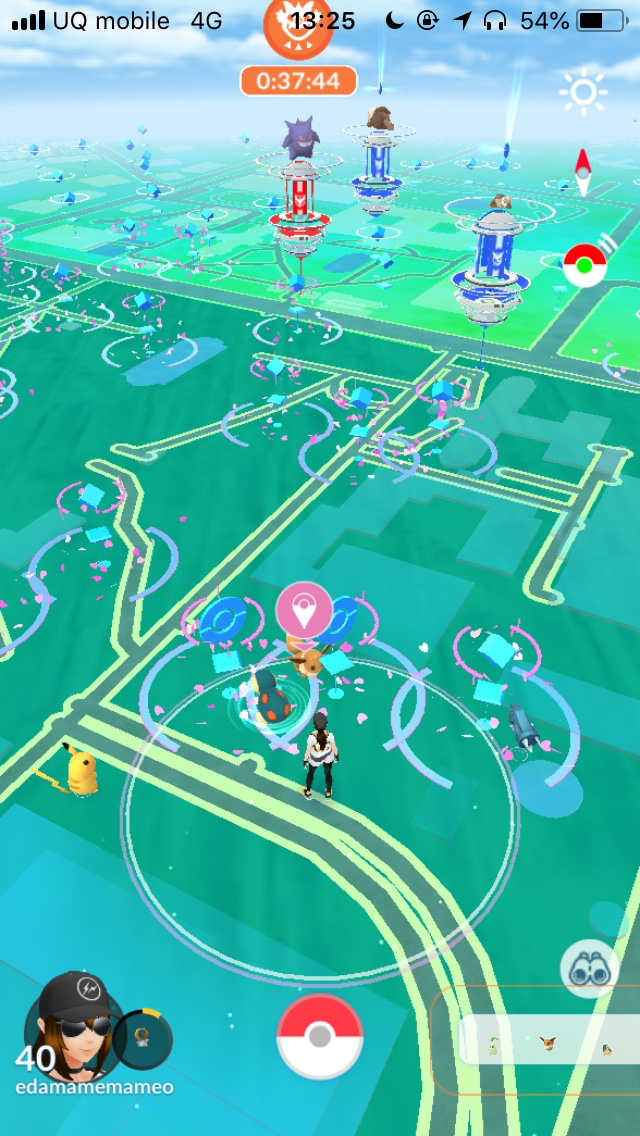Open the buddy Pokémon portrait
Image resolution: width=640 pixels, height=1136 pixels.
142,1039
